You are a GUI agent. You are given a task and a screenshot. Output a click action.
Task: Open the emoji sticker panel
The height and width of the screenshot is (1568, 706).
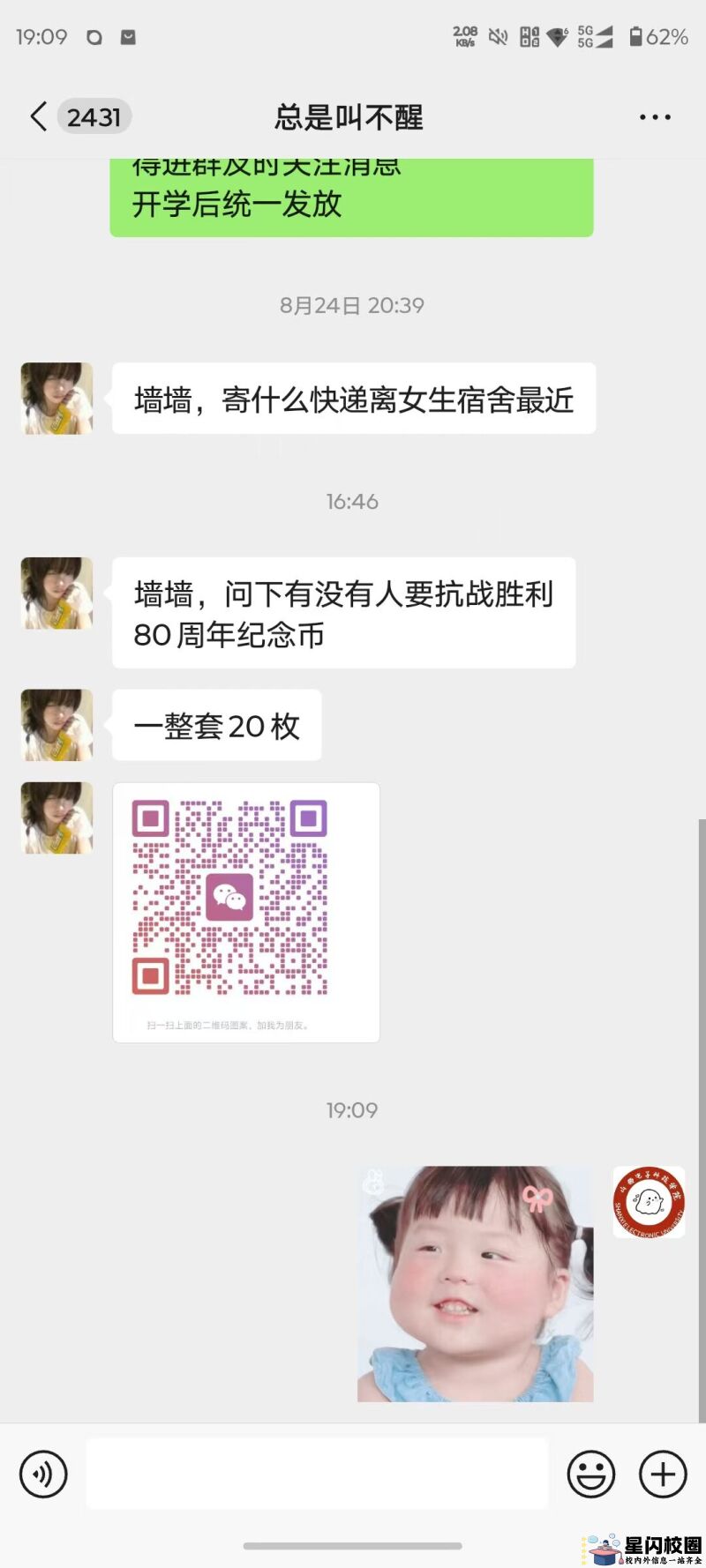click(x=590, y=1474)
